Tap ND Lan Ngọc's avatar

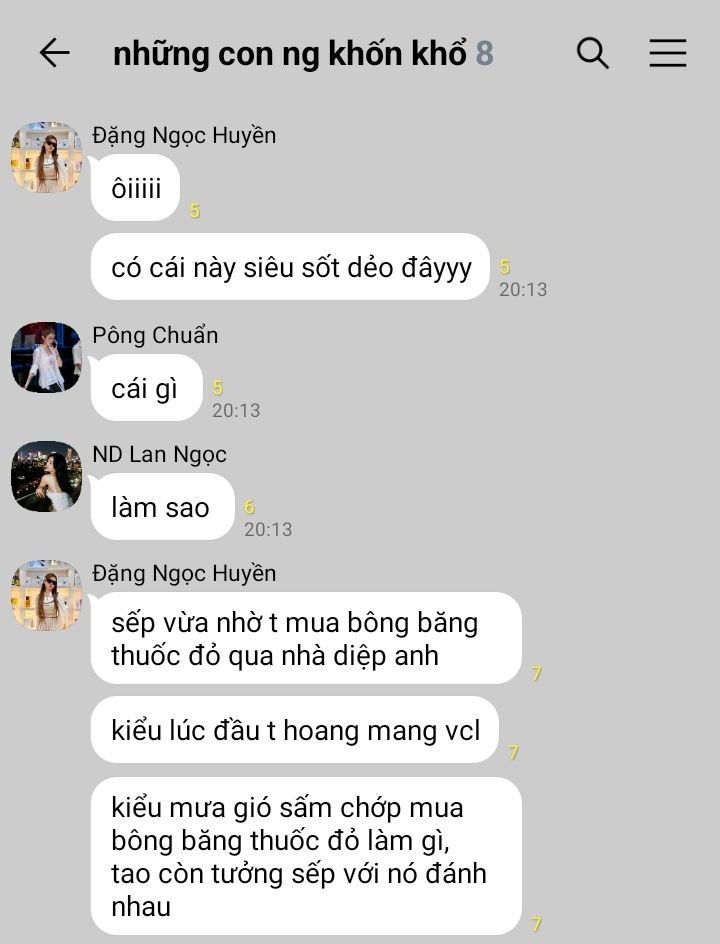(46, 476)
